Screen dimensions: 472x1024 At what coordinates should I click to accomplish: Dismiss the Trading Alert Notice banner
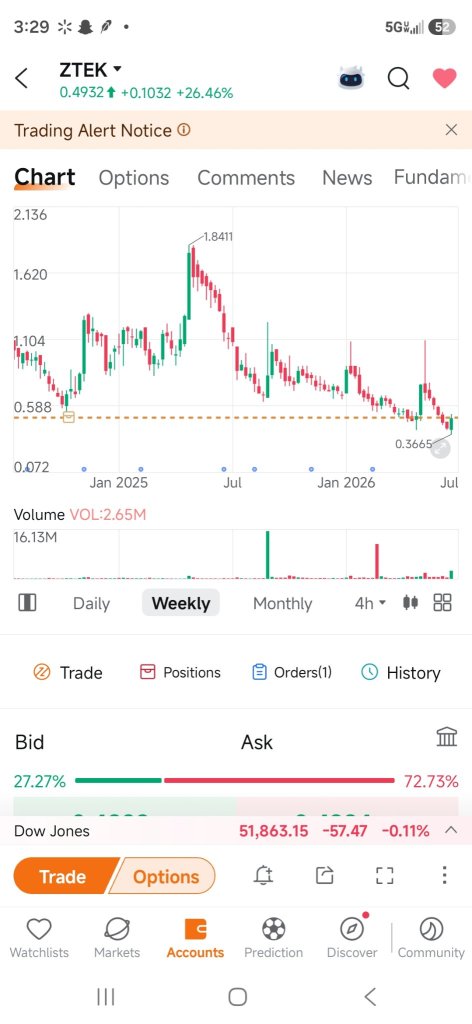(x=451, y=130)
